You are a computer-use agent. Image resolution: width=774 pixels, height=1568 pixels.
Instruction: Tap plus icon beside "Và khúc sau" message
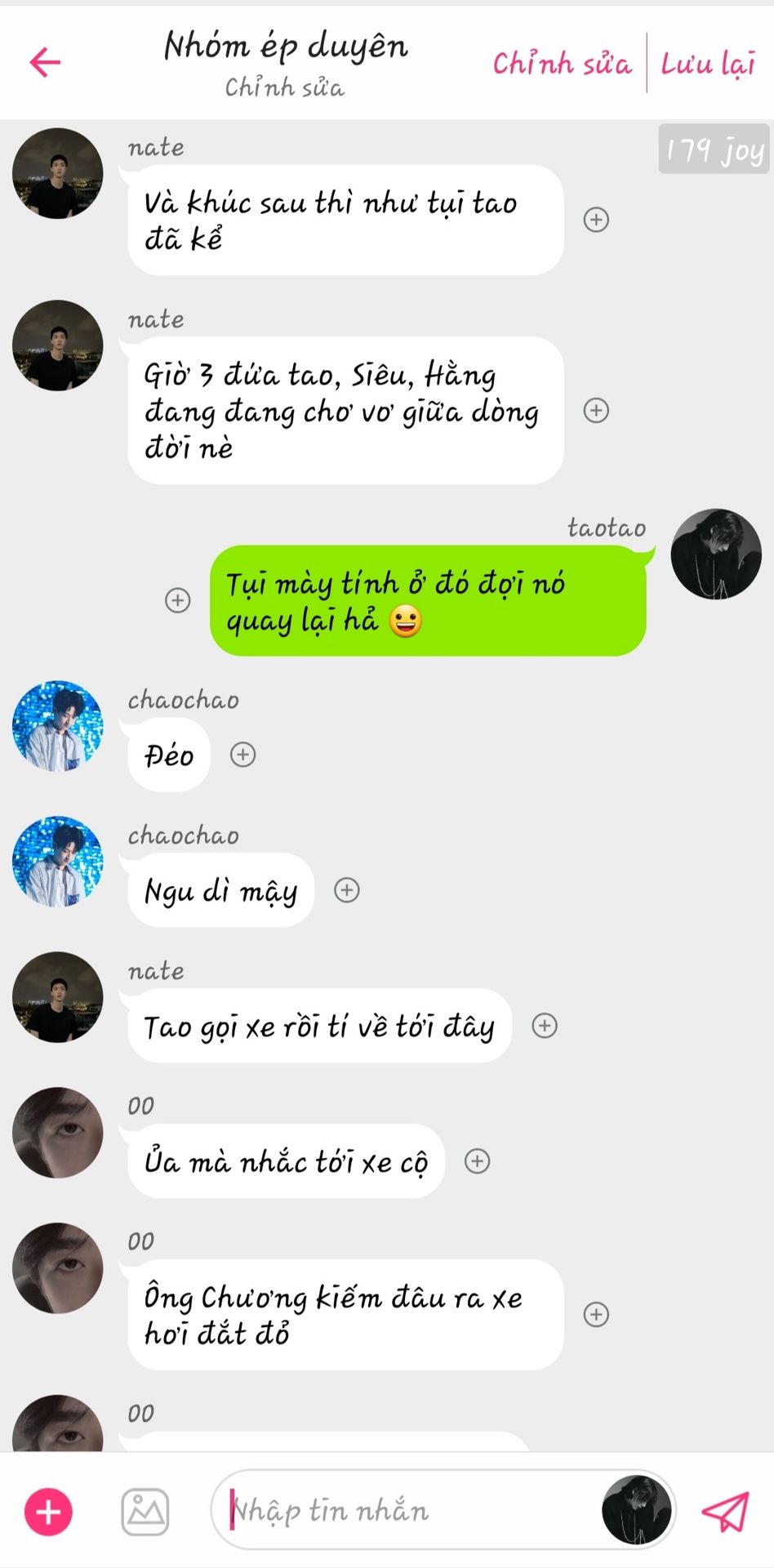tap(596, 220)
